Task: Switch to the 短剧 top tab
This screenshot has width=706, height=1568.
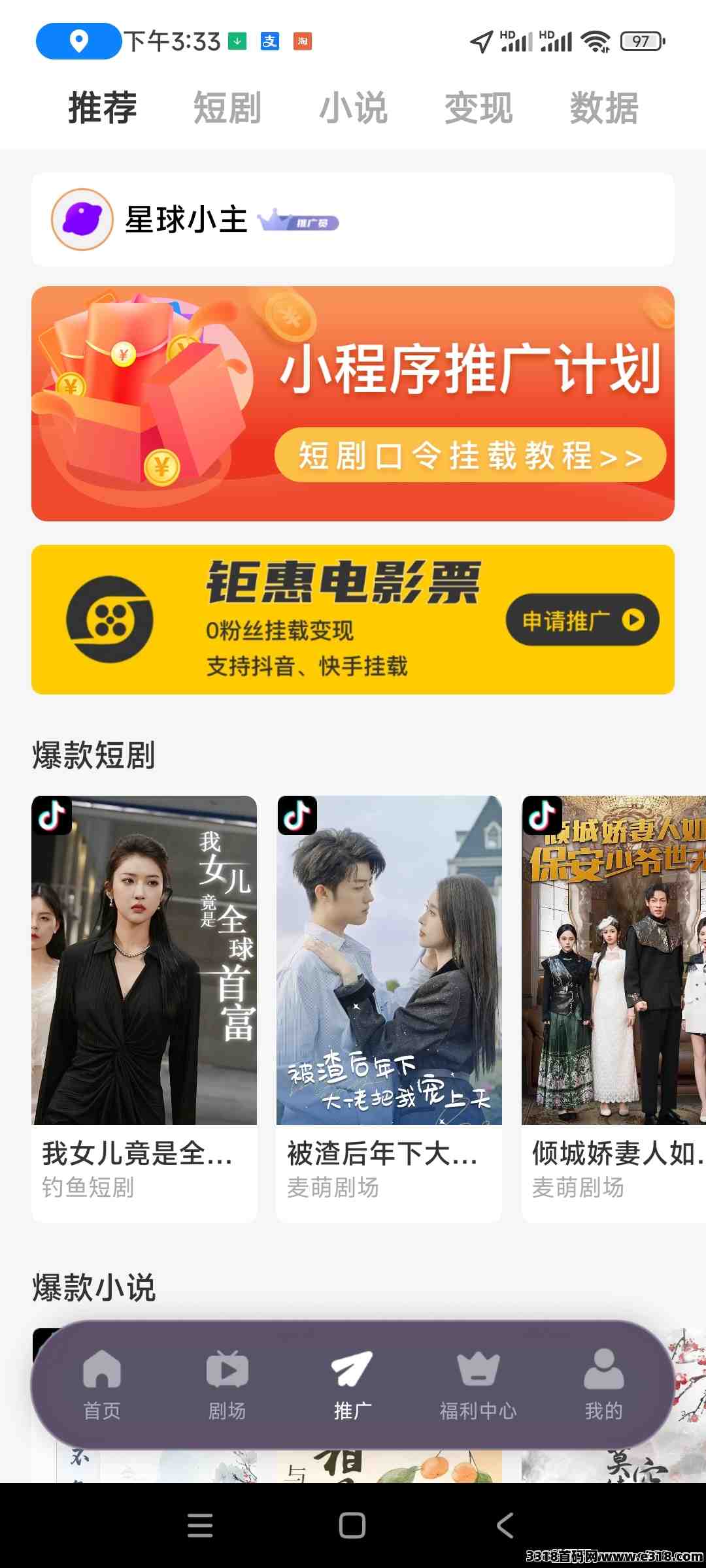Action: (227, 108)
